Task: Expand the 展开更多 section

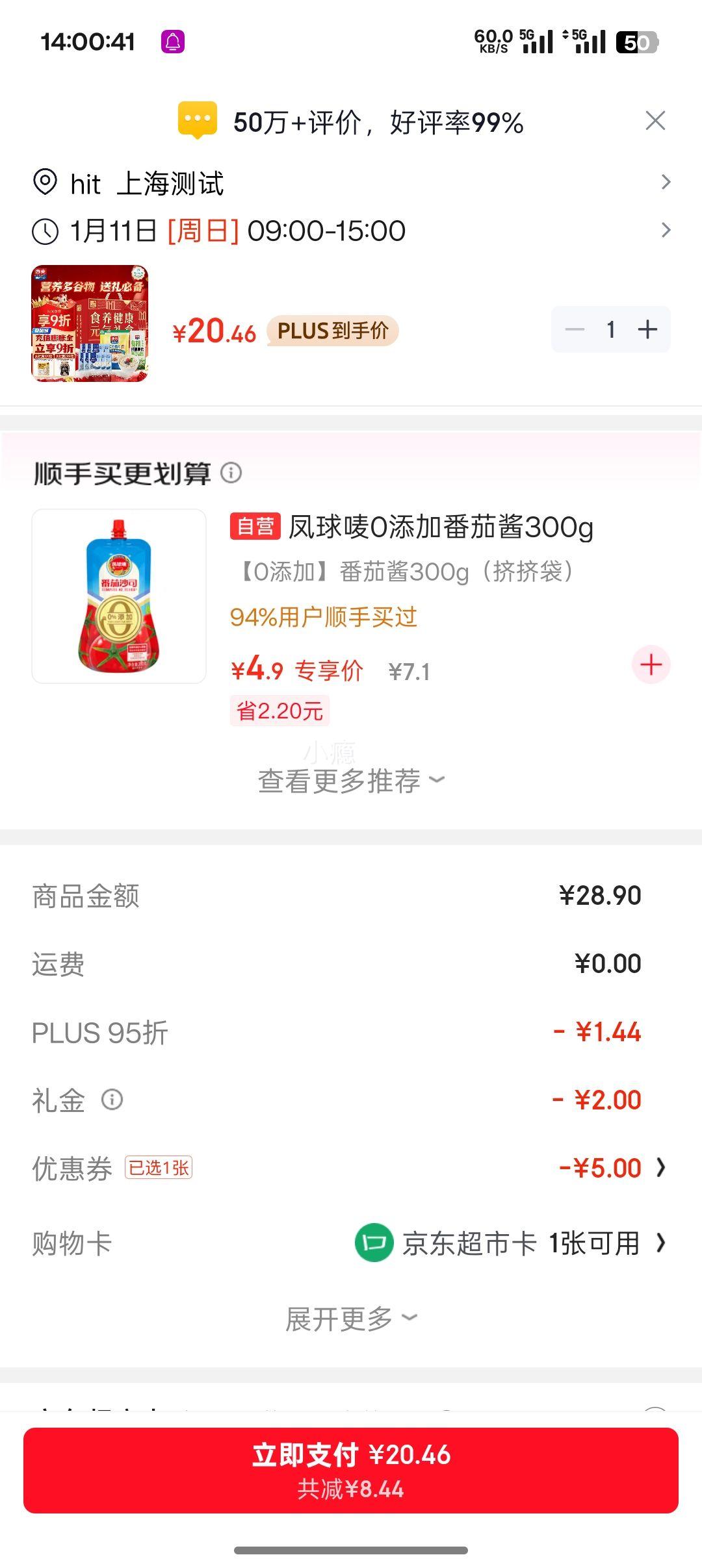Action: (x=351, y=1318)
